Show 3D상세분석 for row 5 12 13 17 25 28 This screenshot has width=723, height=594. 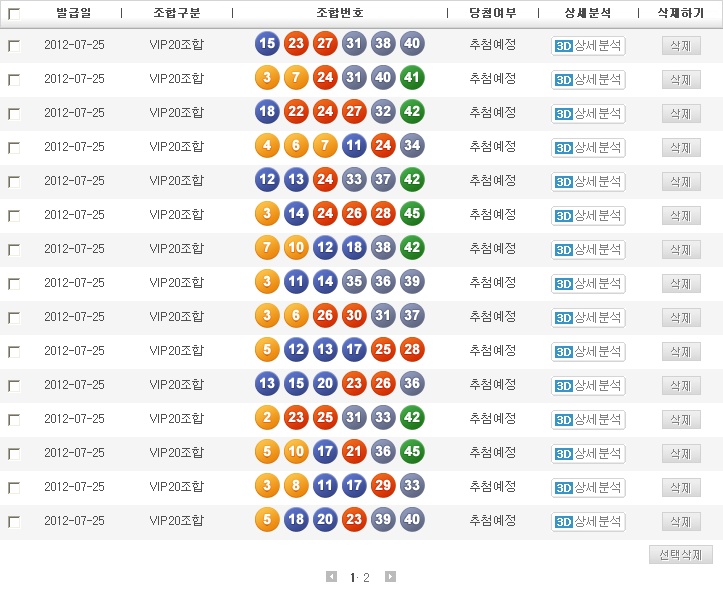(x=588, y=352)
